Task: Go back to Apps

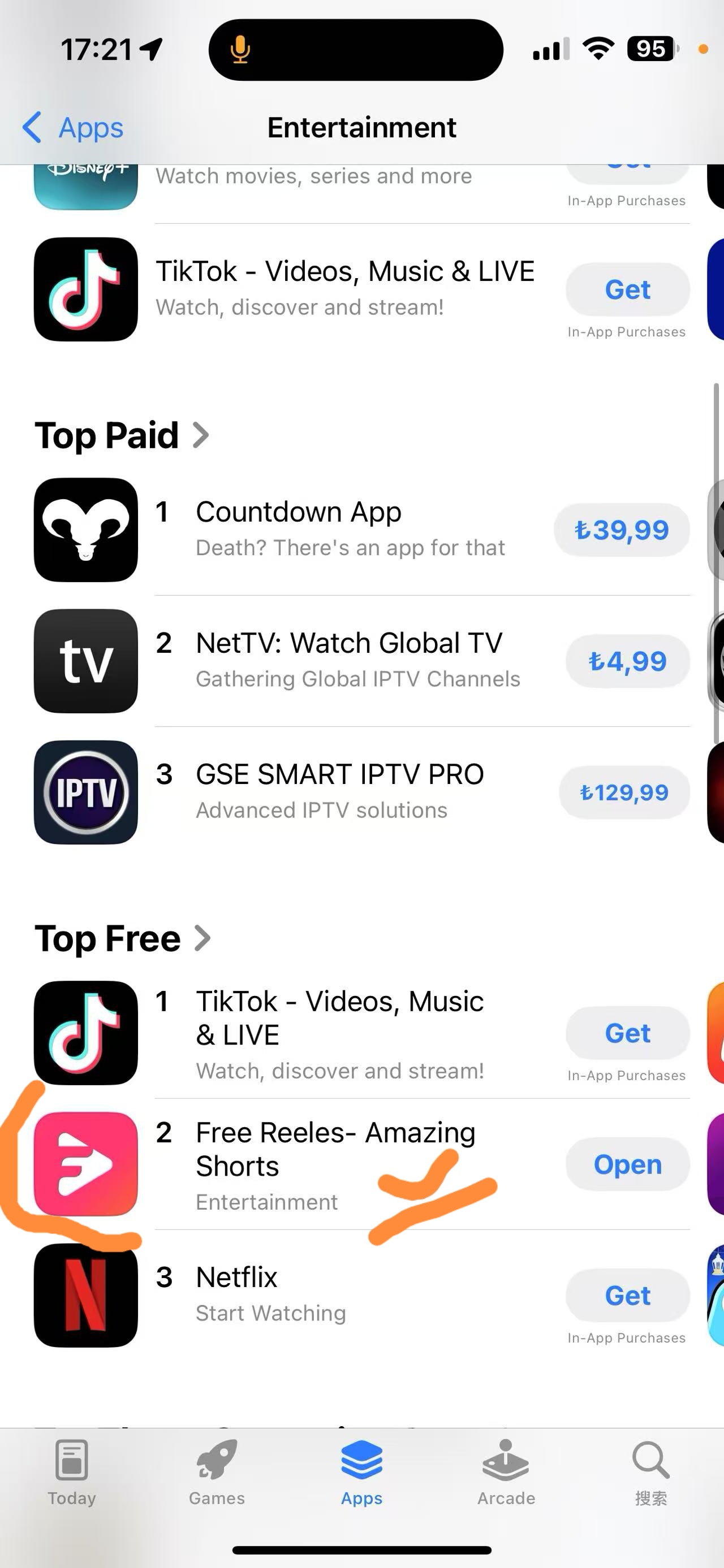Action: (x=73, y=128)
